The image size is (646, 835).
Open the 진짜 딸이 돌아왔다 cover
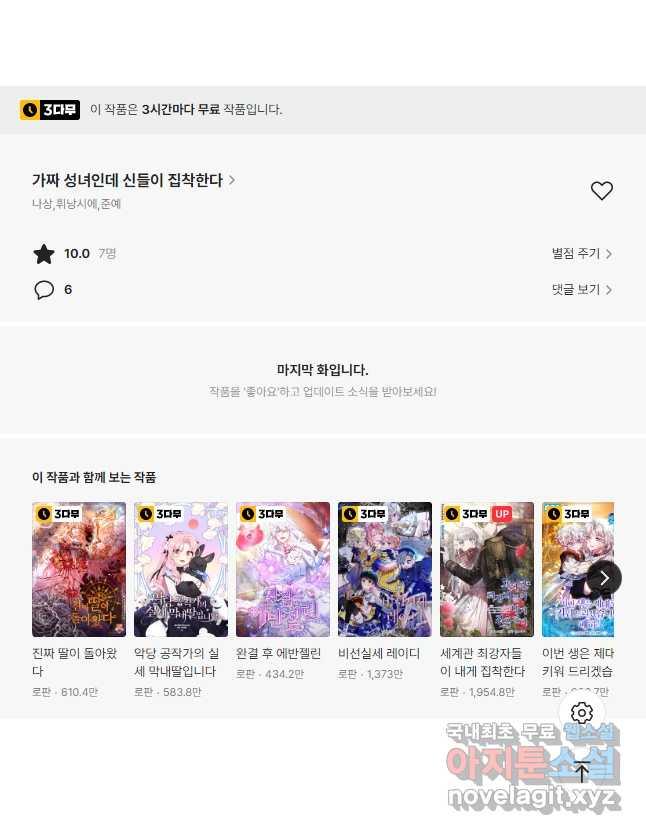click(79, 569)
